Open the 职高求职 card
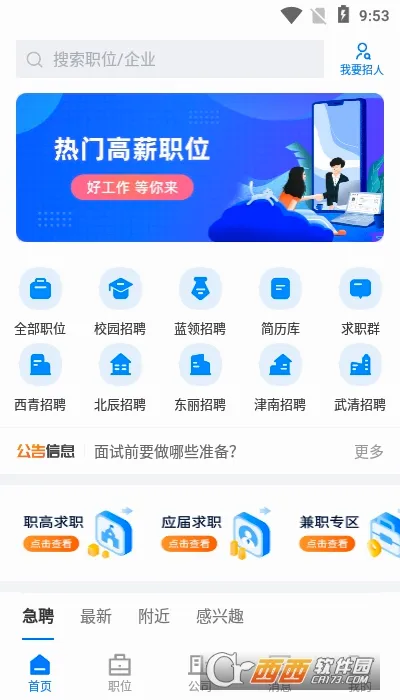Image resolution: width=400 pixels, height=700 pixels. (x=78, y=533)
